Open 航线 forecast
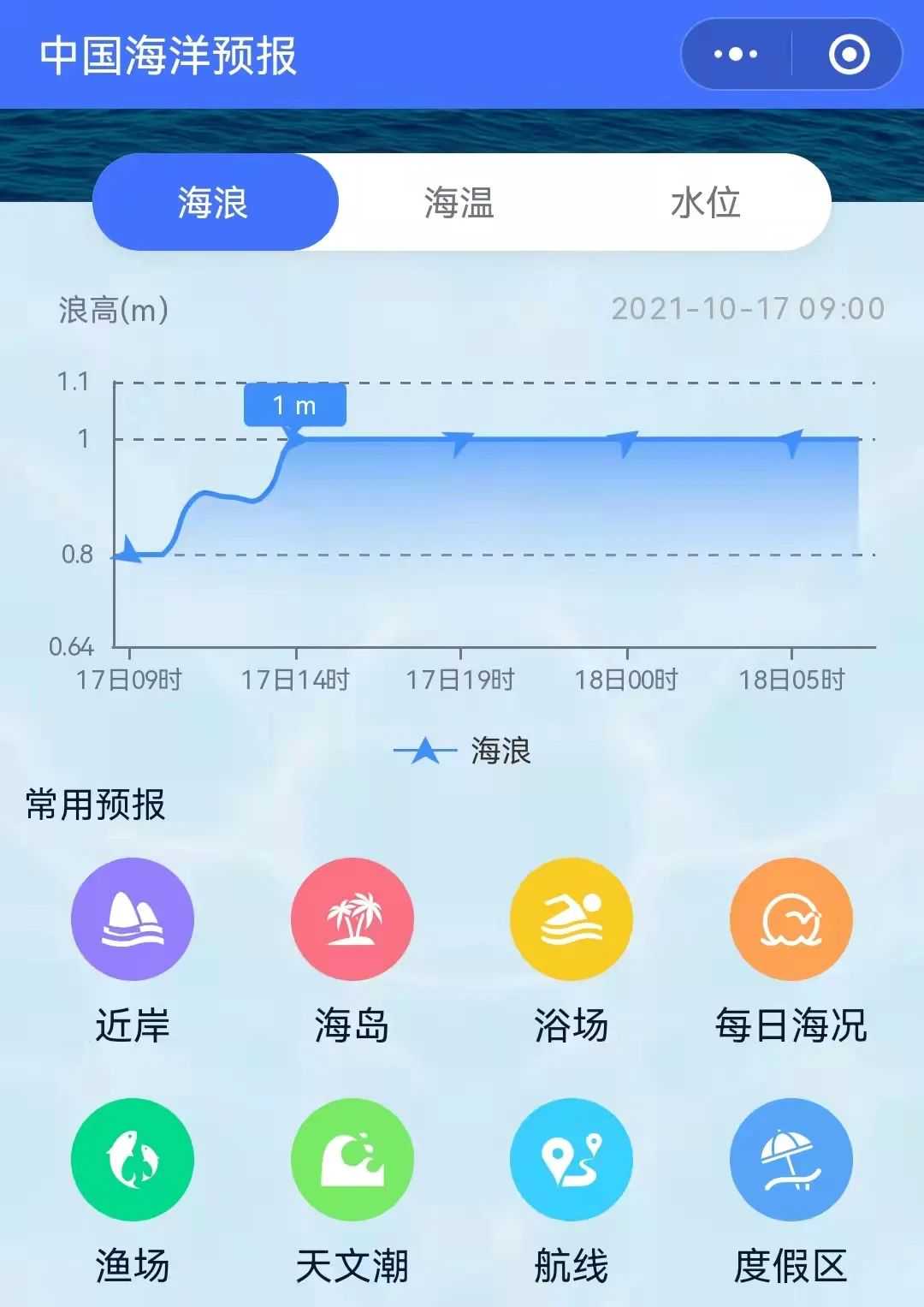 [x=571, y=1159]
